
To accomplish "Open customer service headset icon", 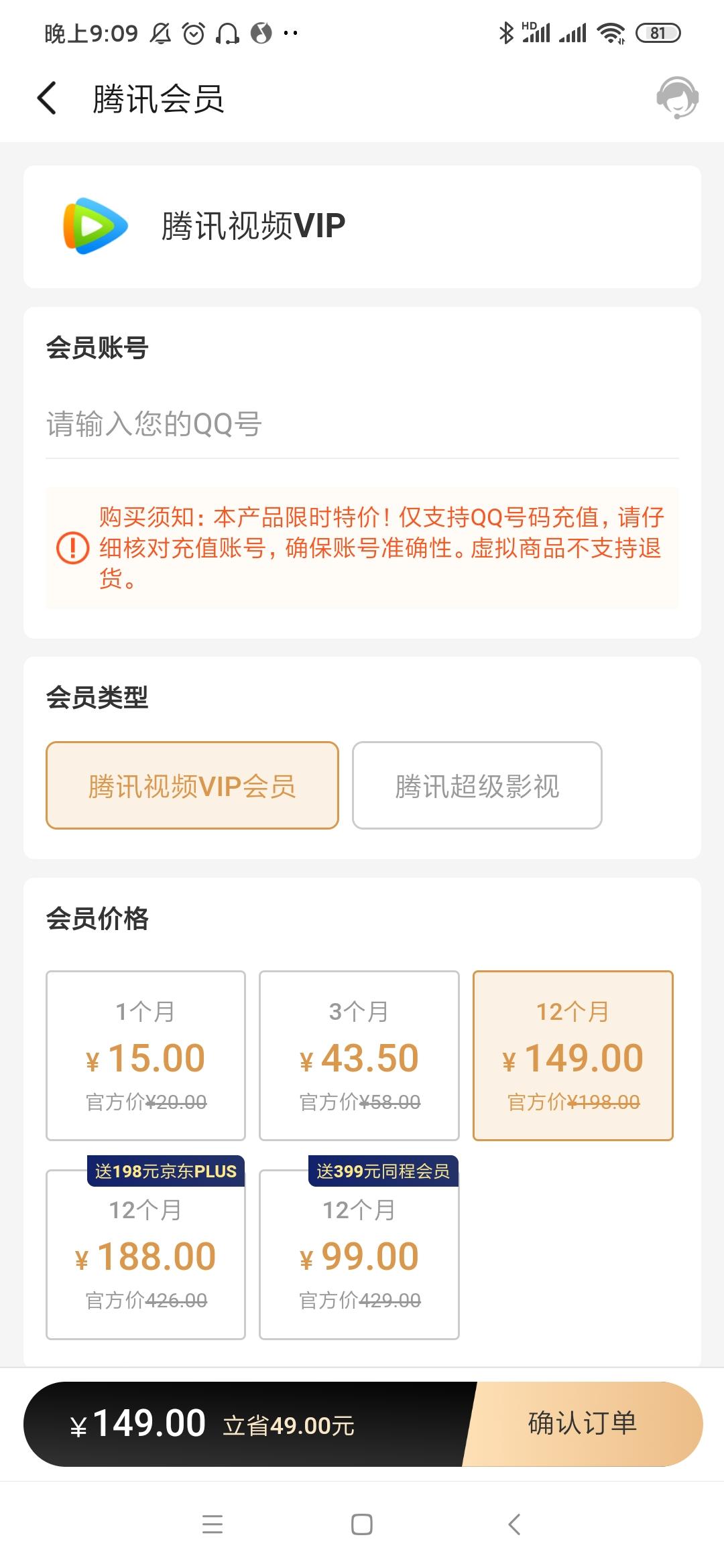I will [x=677, y=98].
